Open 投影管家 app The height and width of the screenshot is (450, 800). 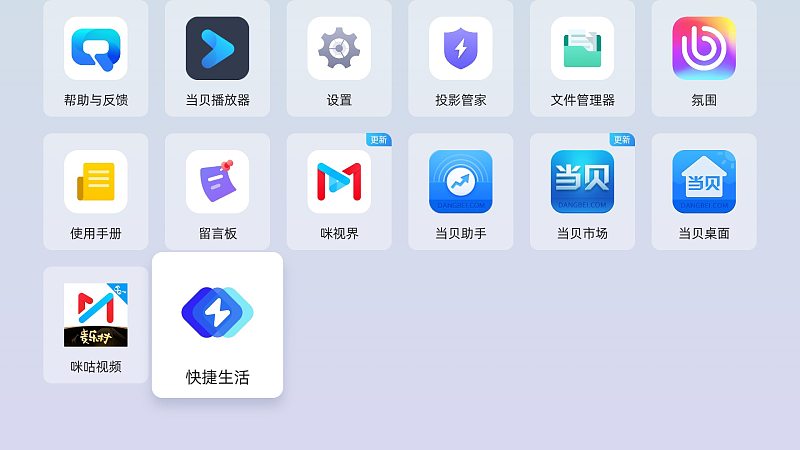(461, 50)
